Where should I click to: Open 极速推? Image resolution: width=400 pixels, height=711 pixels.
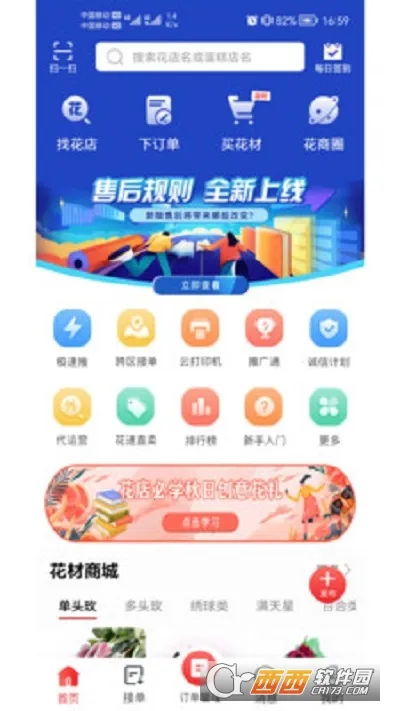[72, 338]
